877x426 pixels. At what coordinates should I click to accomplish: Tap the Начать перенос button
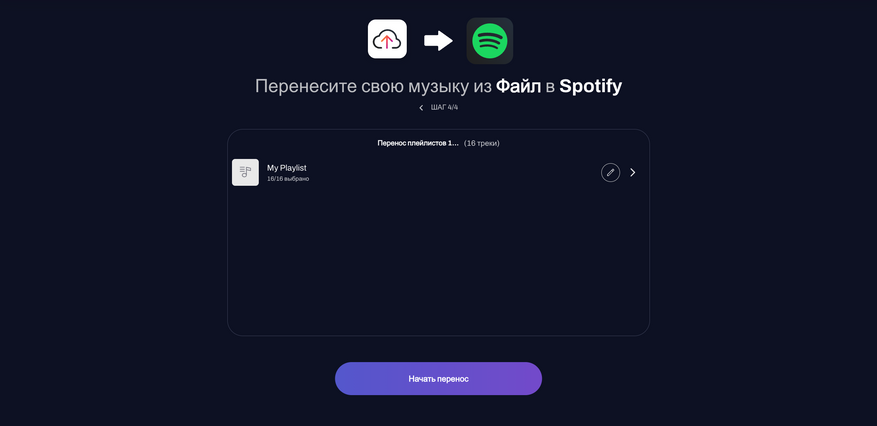(438, 379)
